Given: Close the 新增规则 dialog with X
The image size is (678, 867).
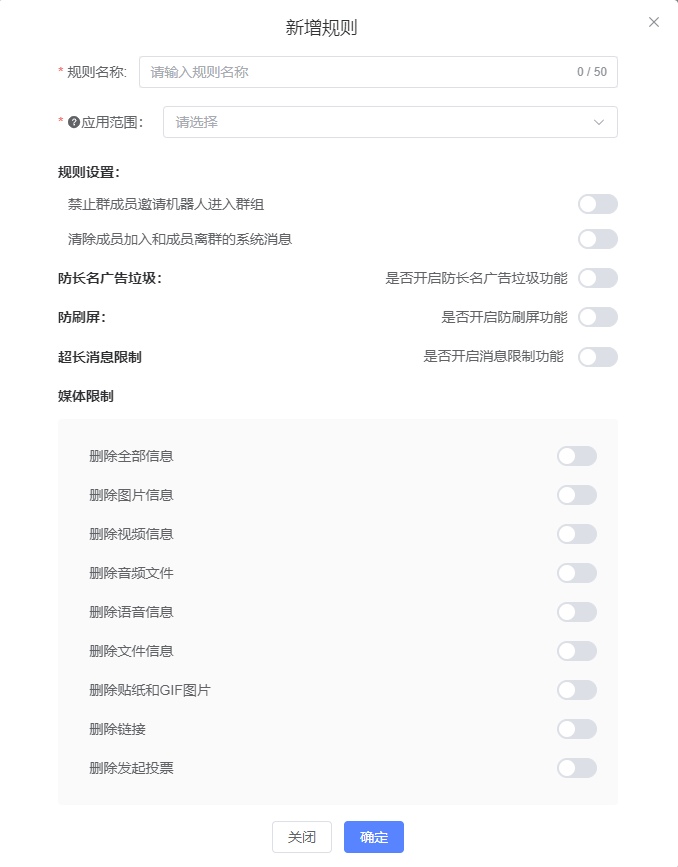Looking at the screenshot, I should click(654, 22).
